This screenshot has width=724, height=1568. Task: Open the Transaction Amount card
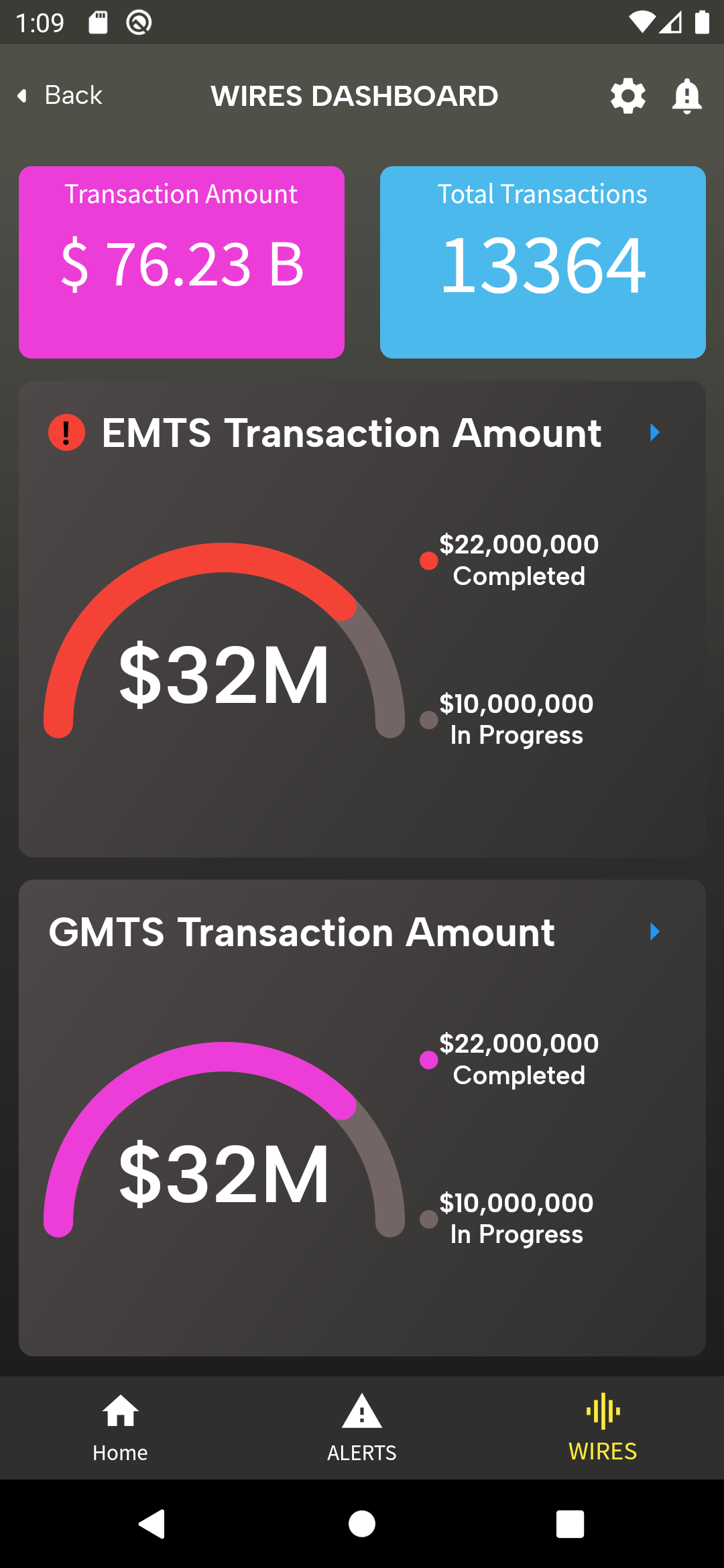click(x=182, y=262)
